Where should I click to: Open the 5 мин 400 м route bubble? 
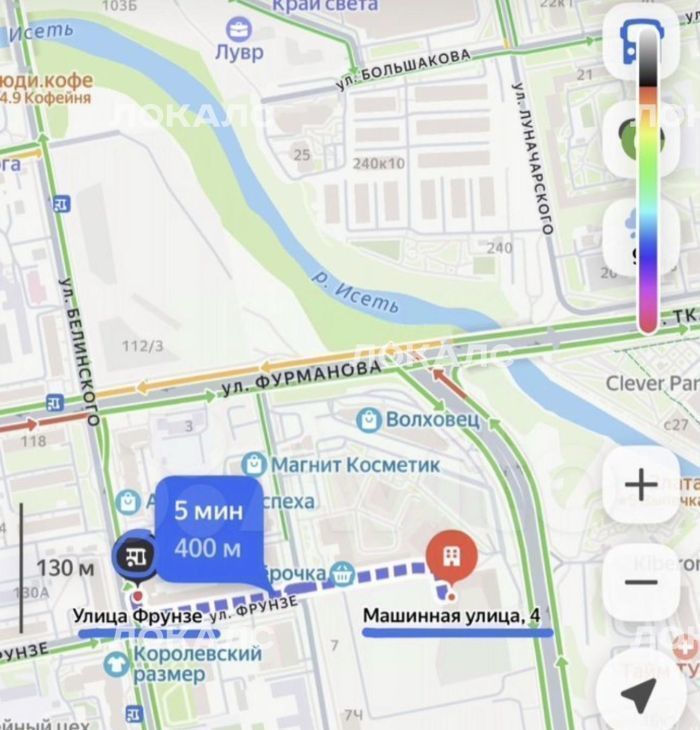[x=208, y=530]
